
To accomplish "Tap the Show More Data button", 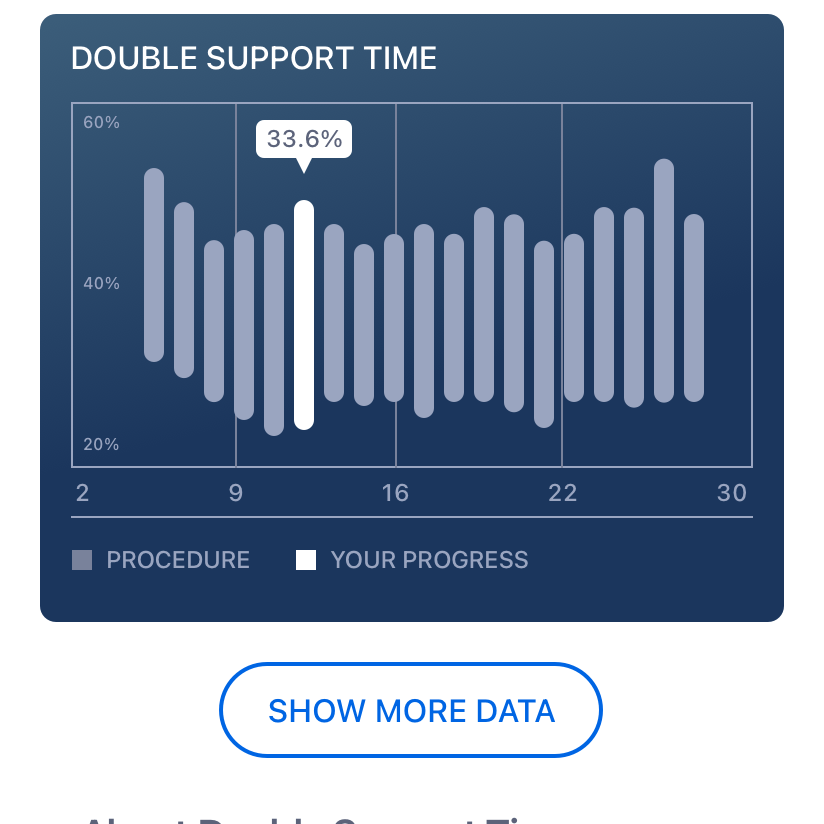I will pos(411,710).
